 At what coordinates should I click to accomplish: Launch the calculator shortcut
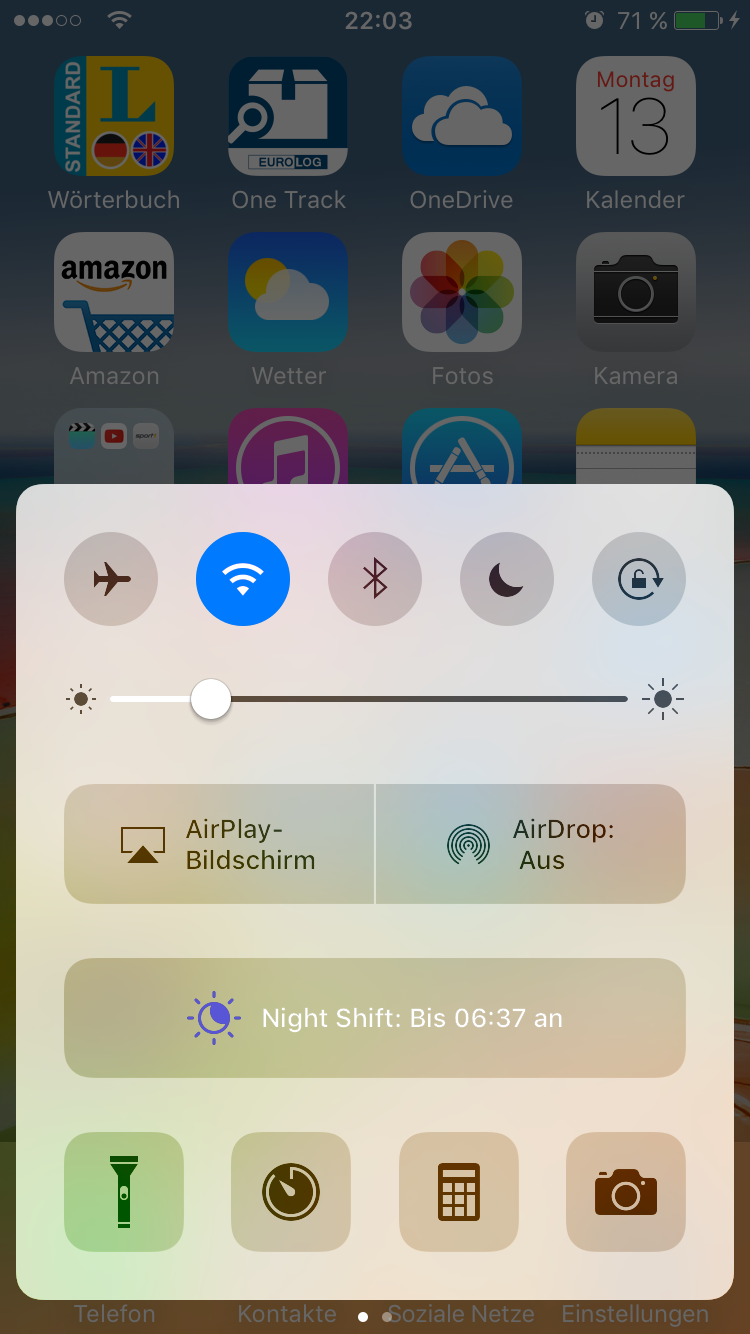click(x=459, y=1192)
